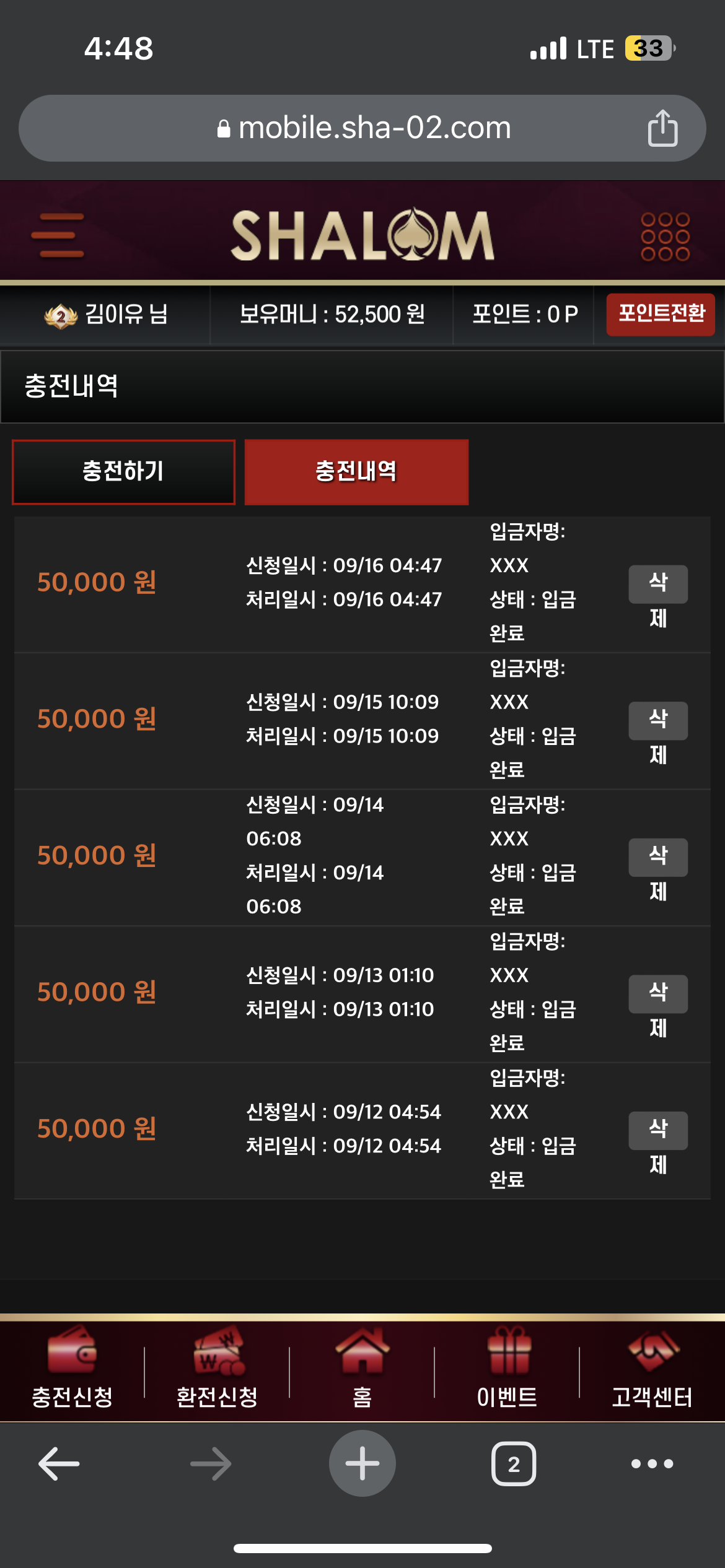This screenshot has height=1568, width=725.
Task: Go back with the browser back arrow
Action: pos(59,1463)
